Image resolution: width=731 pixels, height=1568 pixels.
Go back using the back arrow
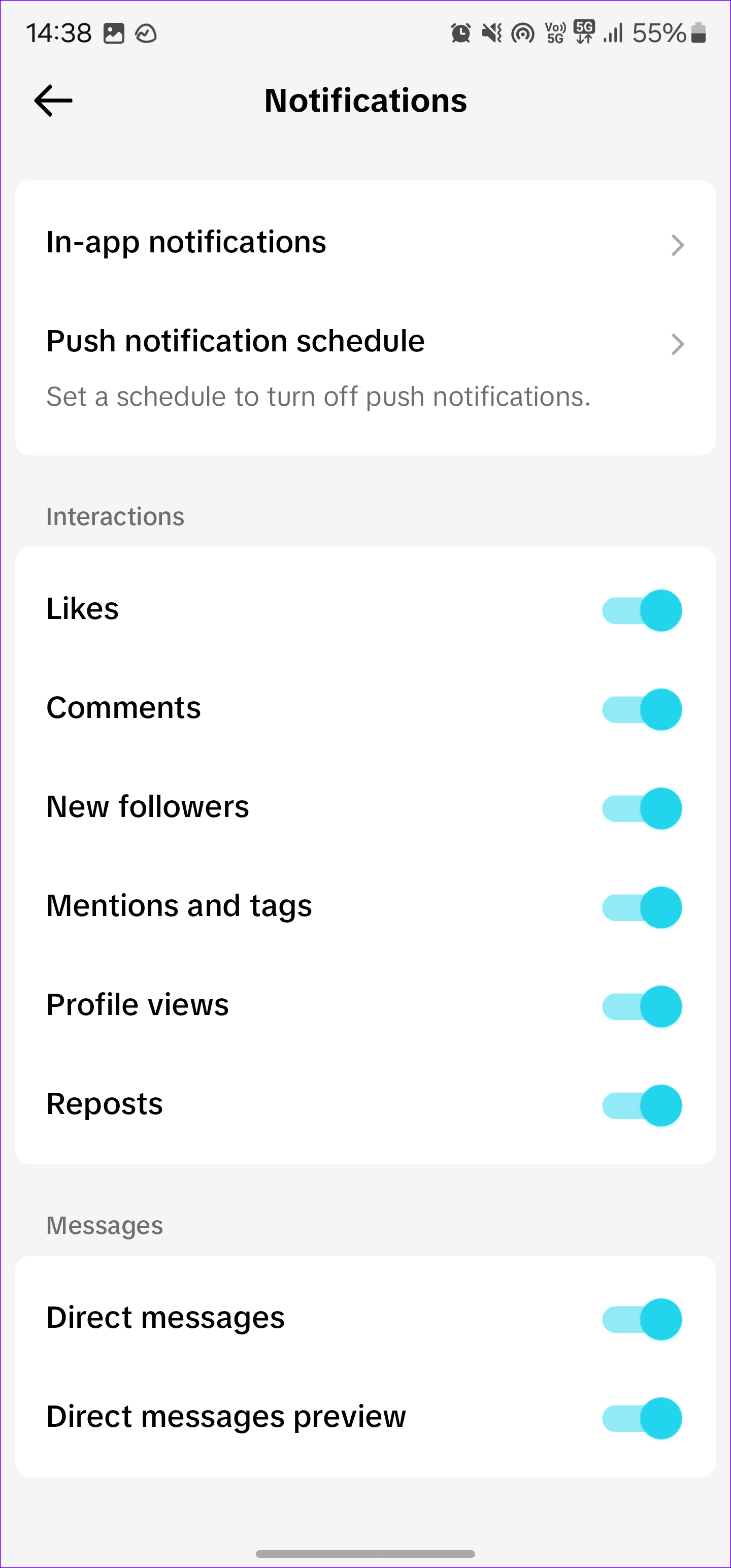54,101
